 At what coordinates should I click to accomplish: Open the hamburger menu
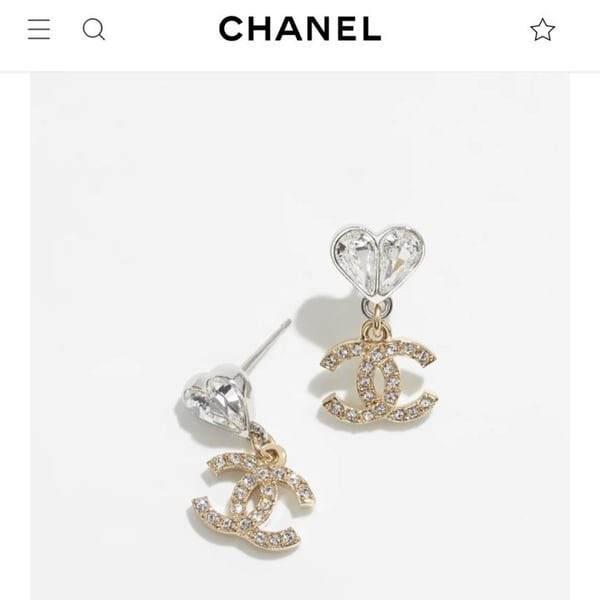click(x=39, y=29)
